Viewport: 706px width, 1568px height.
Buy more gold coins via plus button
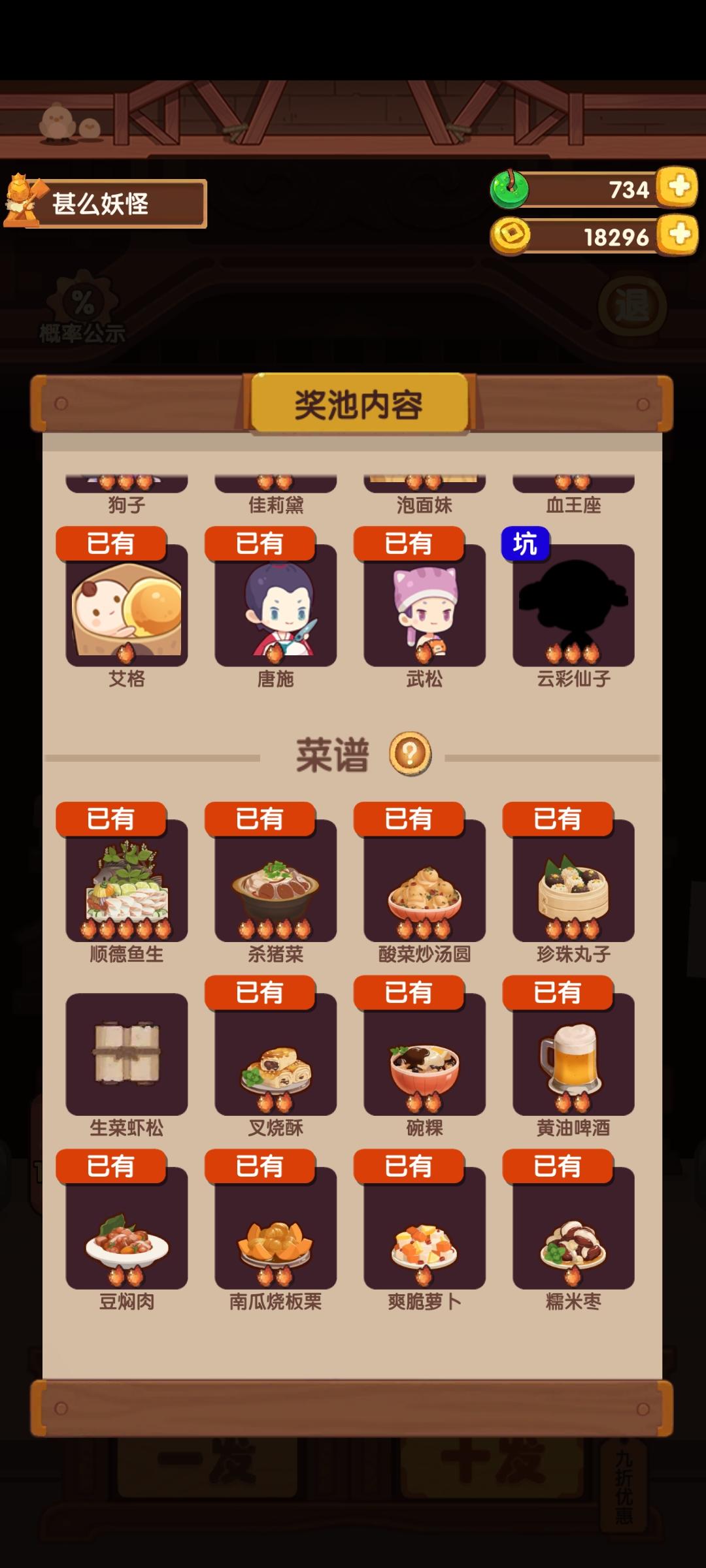tap(678, 234)
